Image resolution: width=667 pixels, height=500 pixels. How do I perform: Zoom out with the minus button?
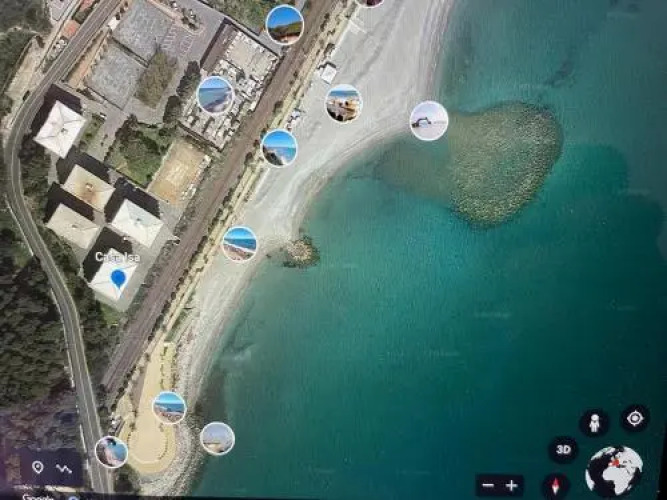click(488, 485)
